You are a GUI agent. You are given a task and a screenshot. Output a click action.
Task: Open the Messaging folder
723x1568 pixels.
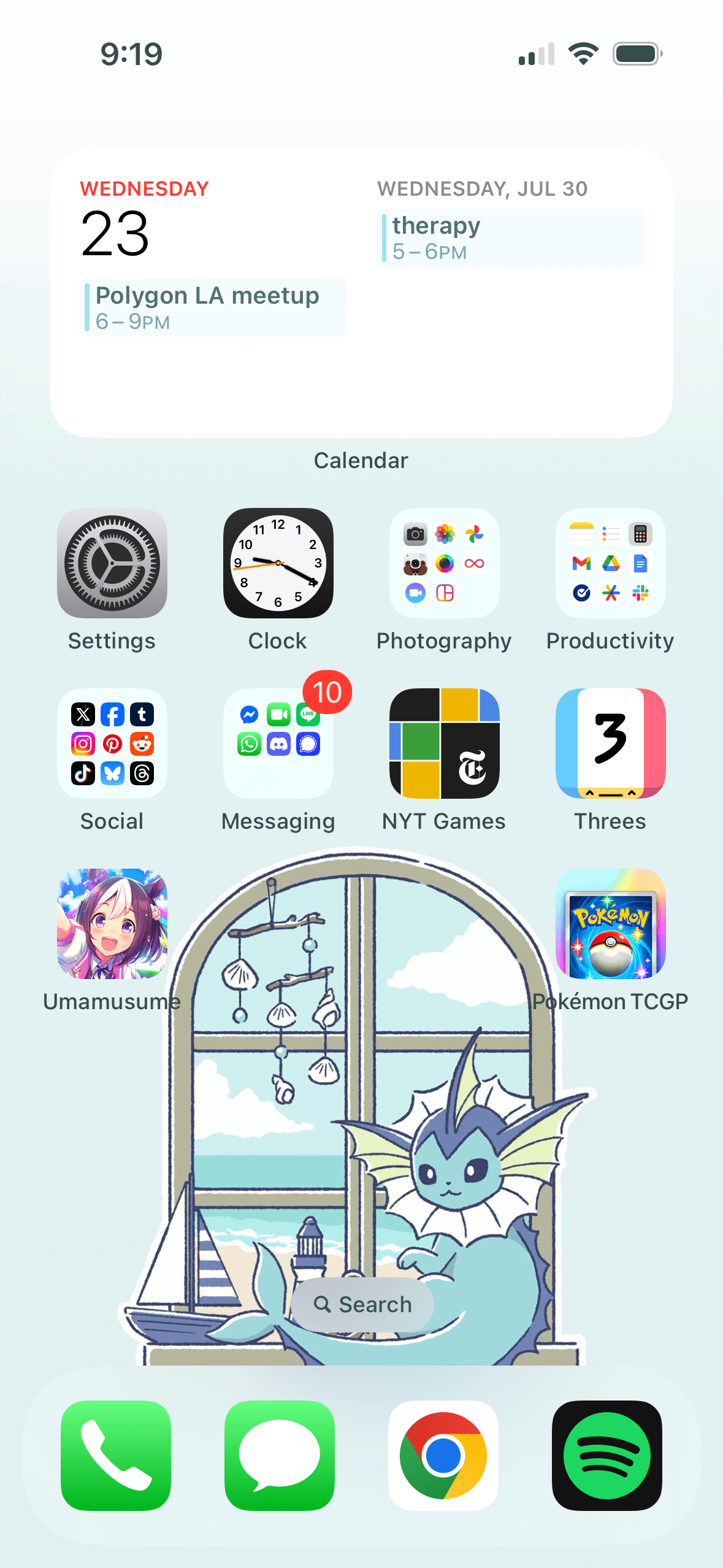(x=278, y=744)
